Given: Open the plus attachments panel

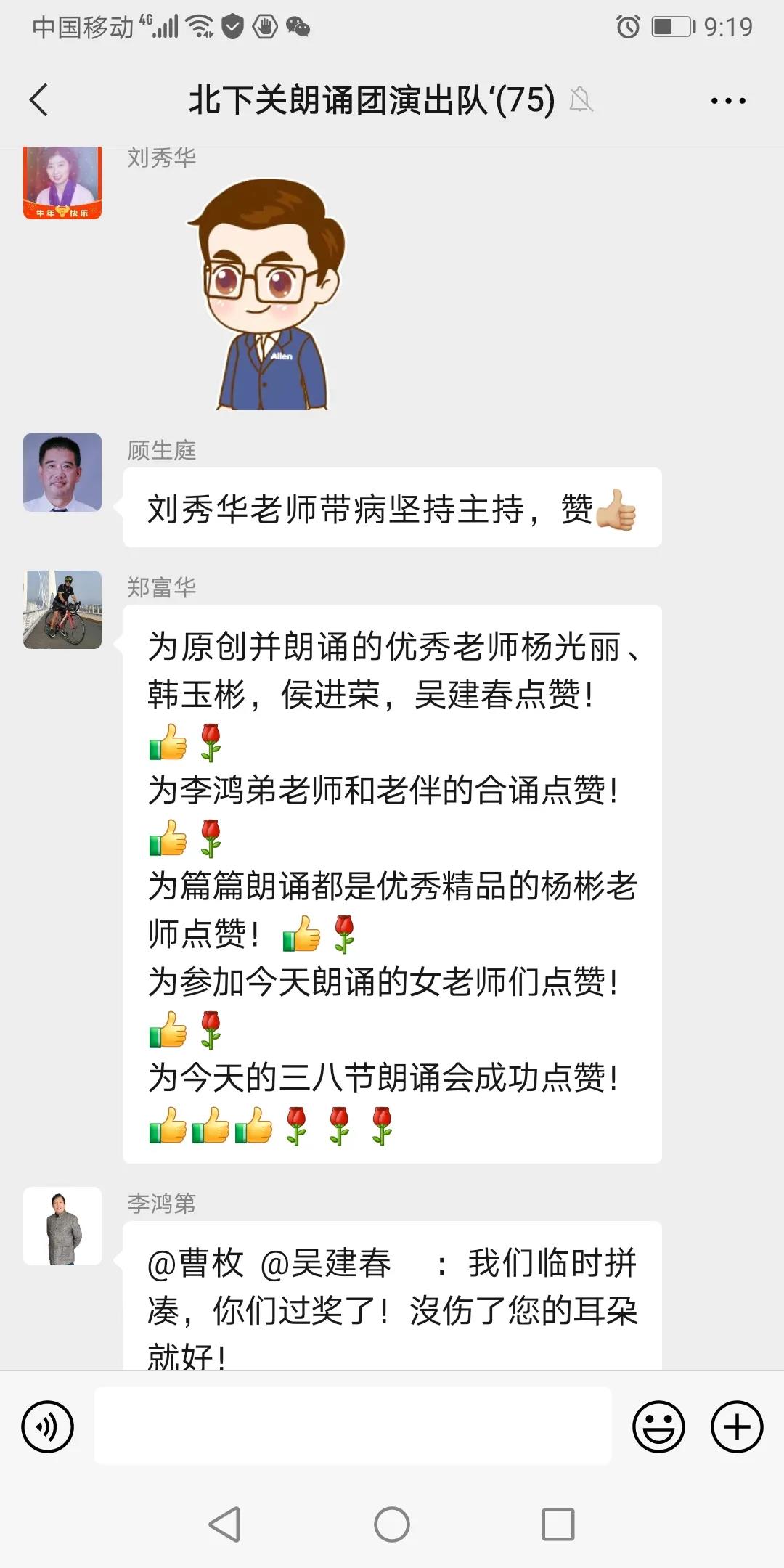Looking at the screenshot, I should tap(736, 1426).
